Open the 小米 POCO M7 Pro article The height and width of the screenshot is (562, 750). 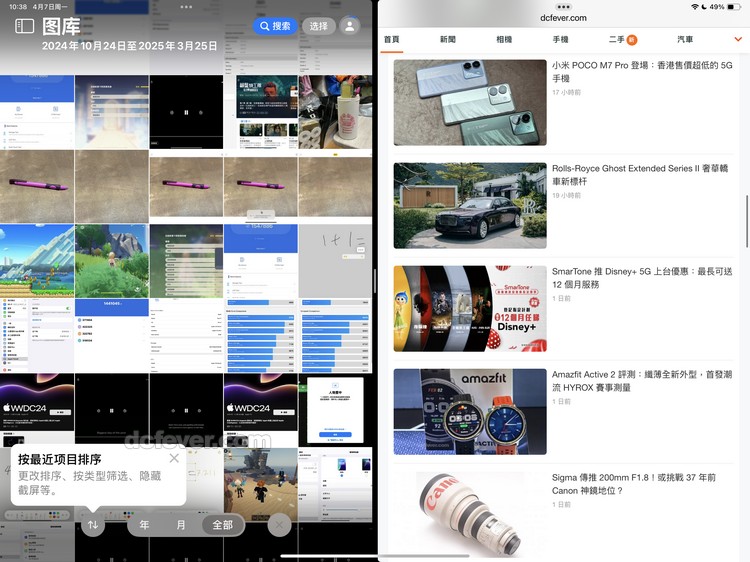641,71
